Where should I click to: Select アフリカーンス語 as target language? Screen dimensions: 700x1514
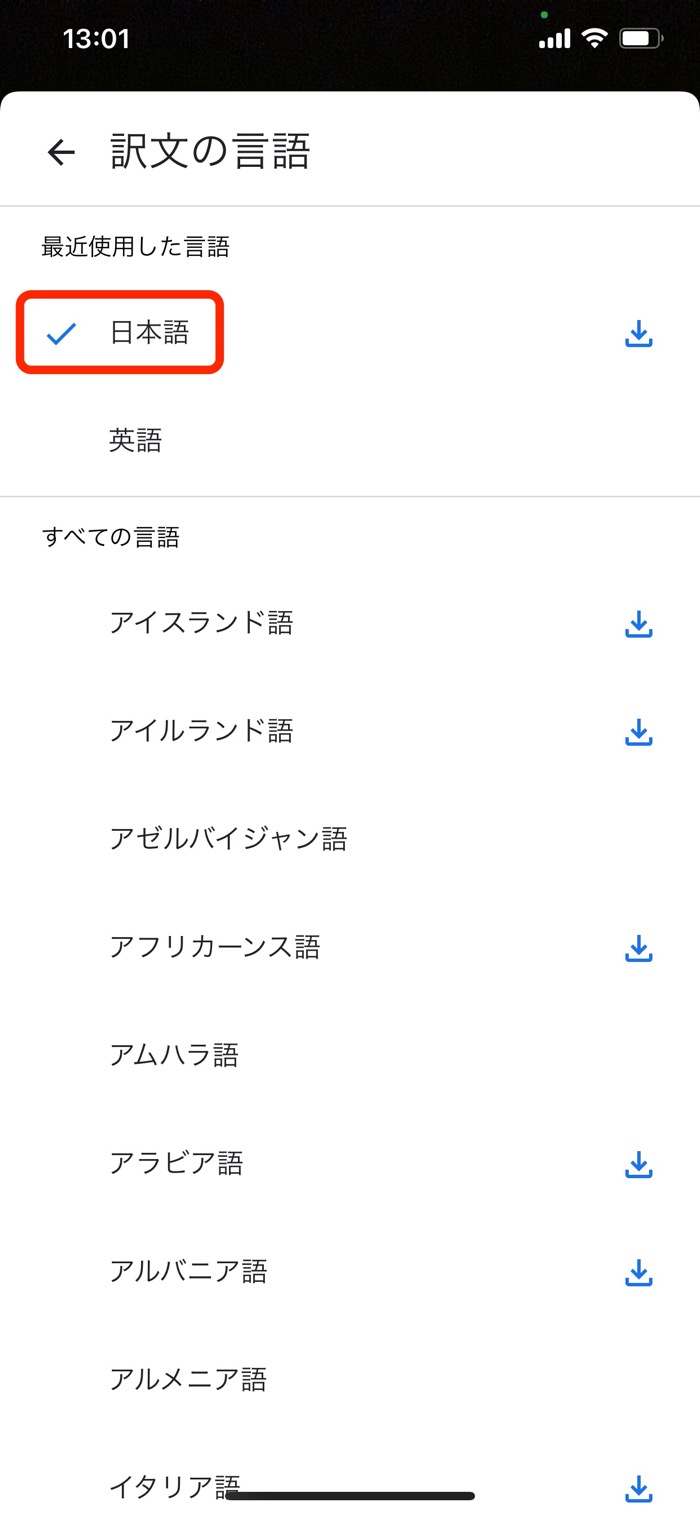tap(215, 947)
